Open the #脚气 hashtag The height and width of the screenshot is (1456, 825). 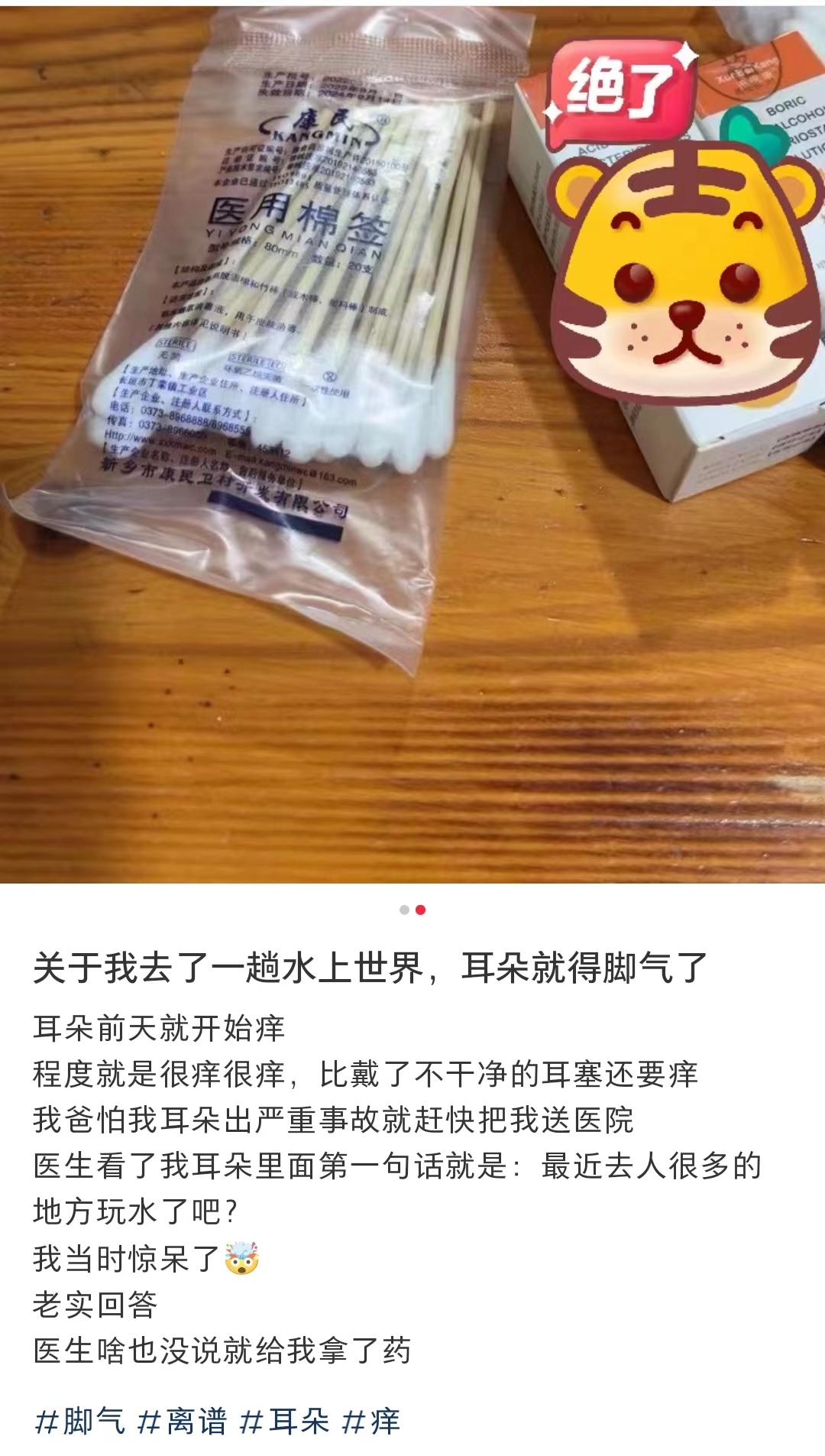coord(79,1422)
